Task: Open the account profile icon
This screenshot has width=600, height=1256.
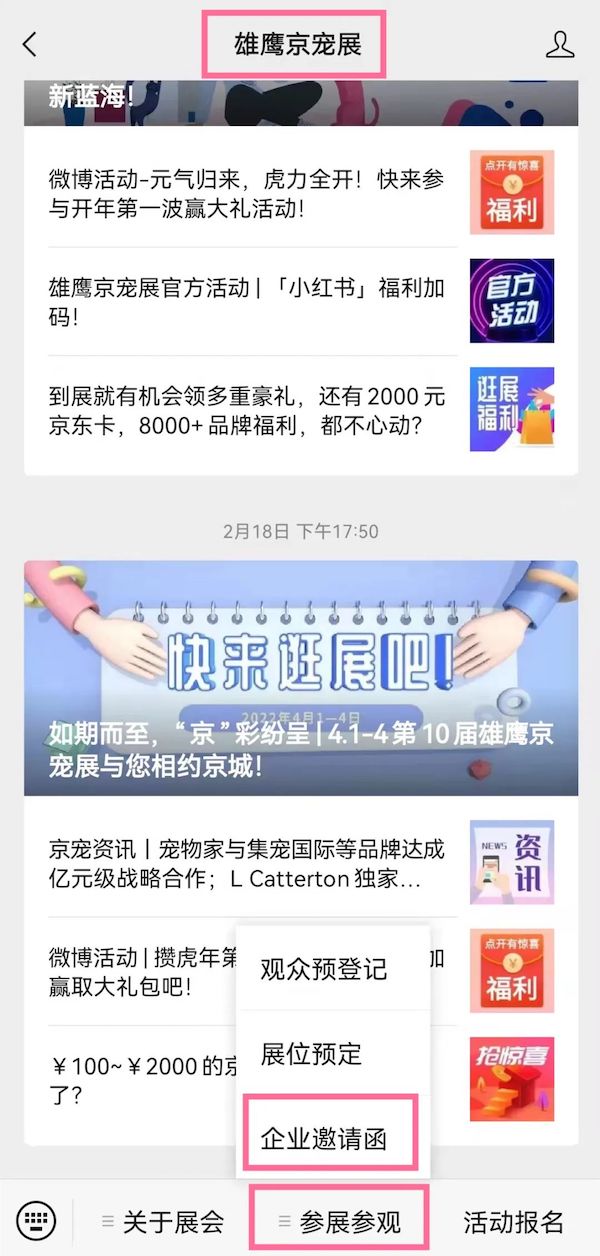Action: (x=560, y=44)
